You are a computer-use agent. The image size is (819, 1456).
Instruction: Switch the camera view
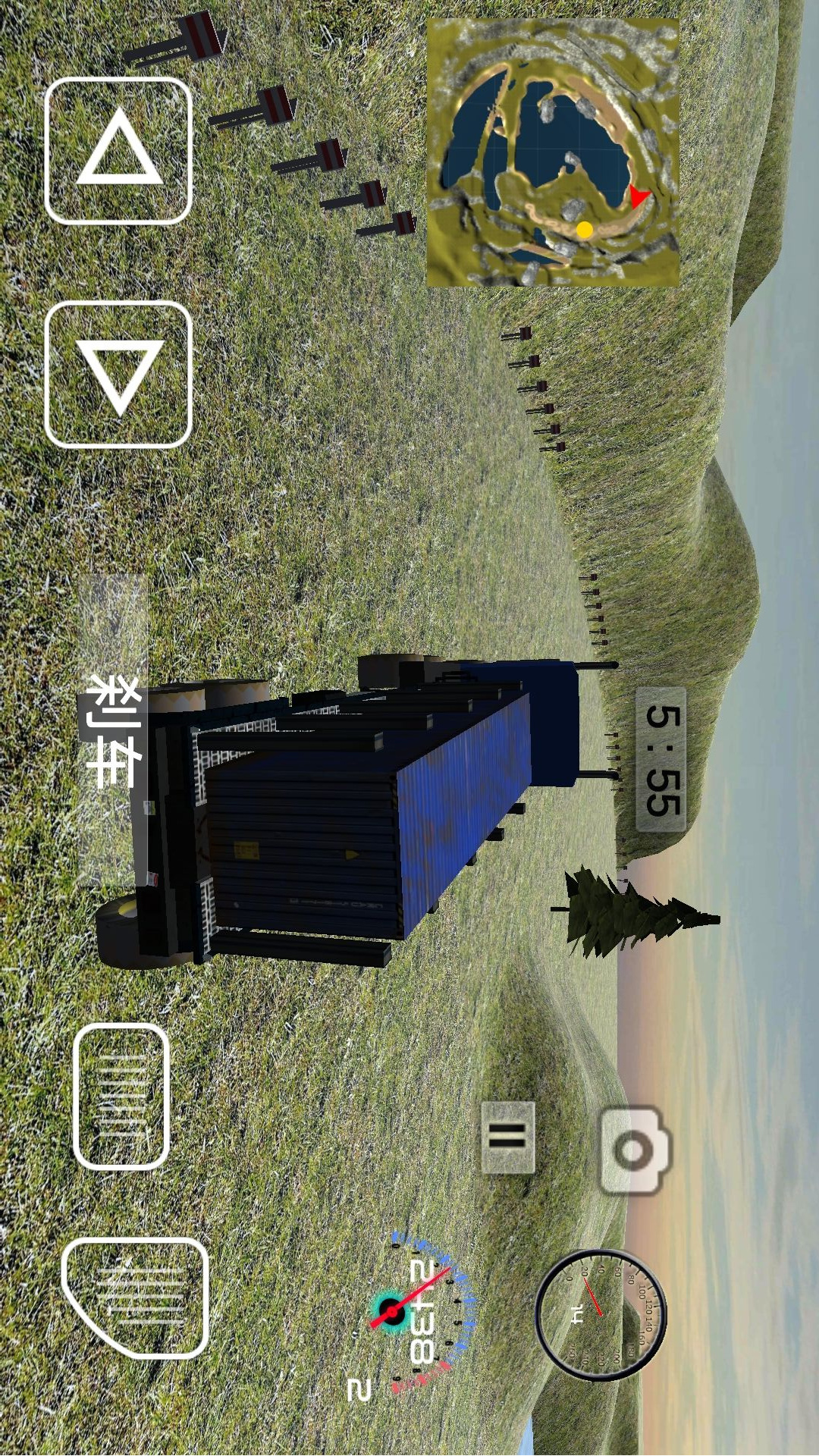point(635,1150)
